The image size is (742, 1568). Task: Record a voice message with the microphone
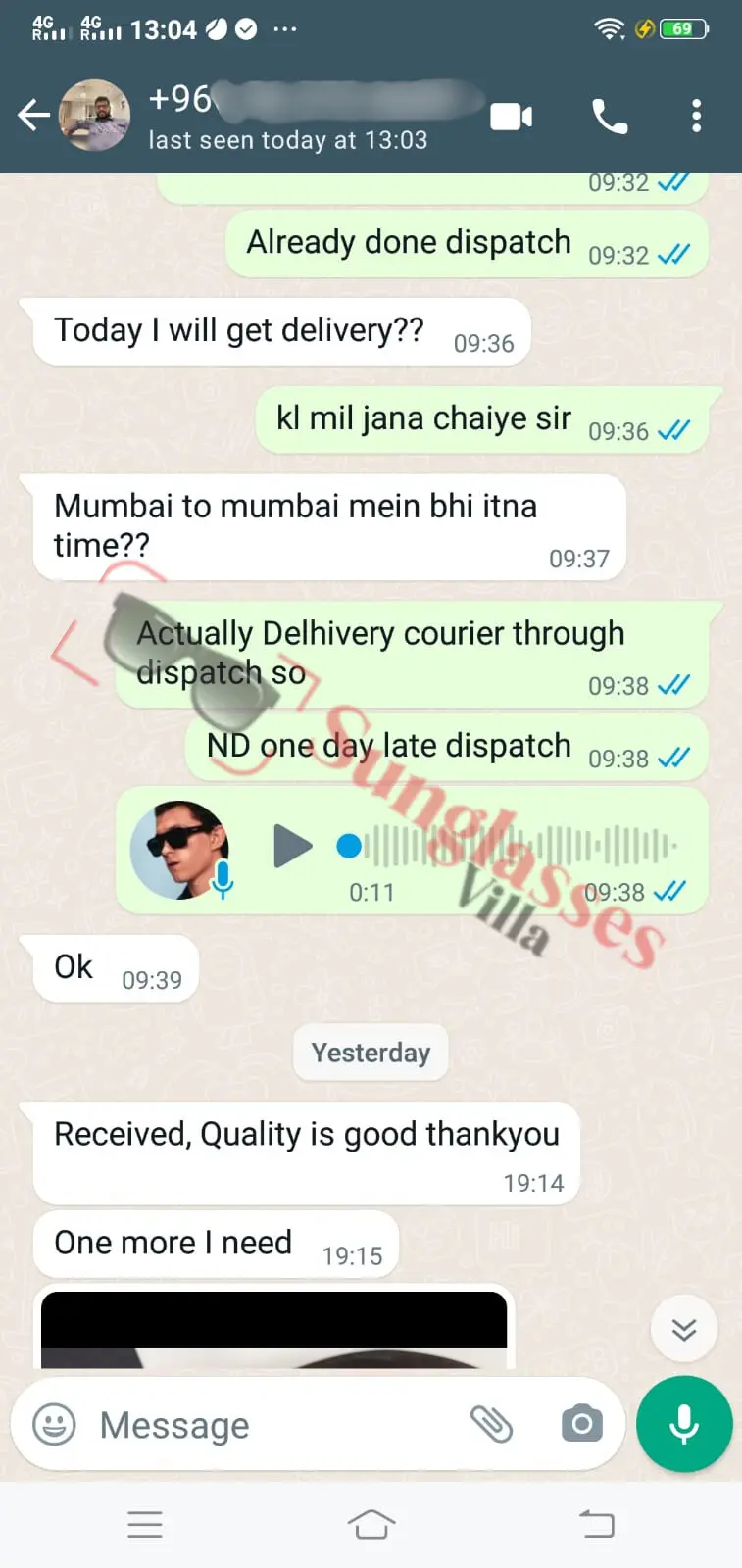[x=684, y=1424]
